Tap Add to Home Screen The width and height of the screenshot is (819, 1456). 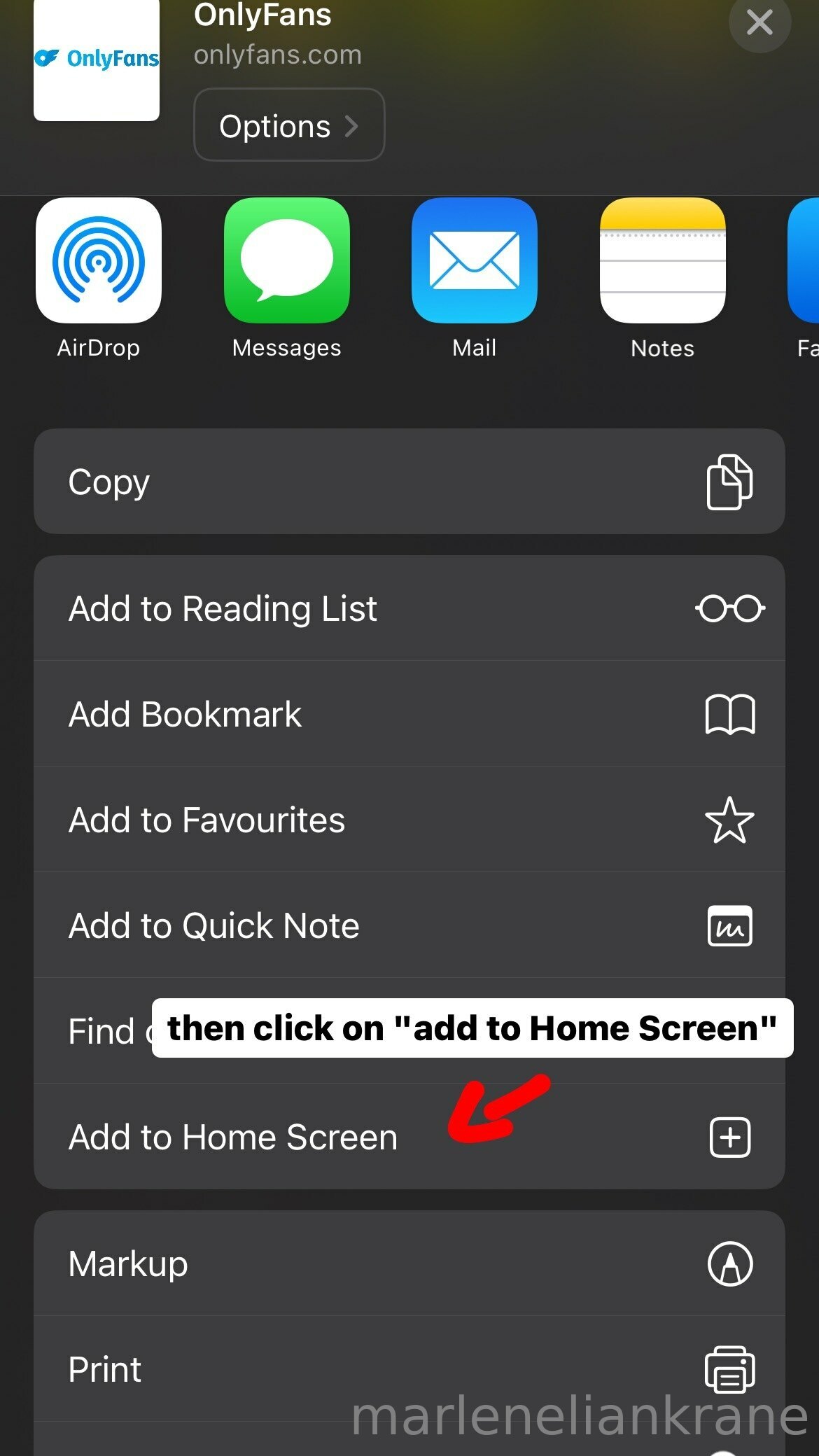(x=409, y=1137)
